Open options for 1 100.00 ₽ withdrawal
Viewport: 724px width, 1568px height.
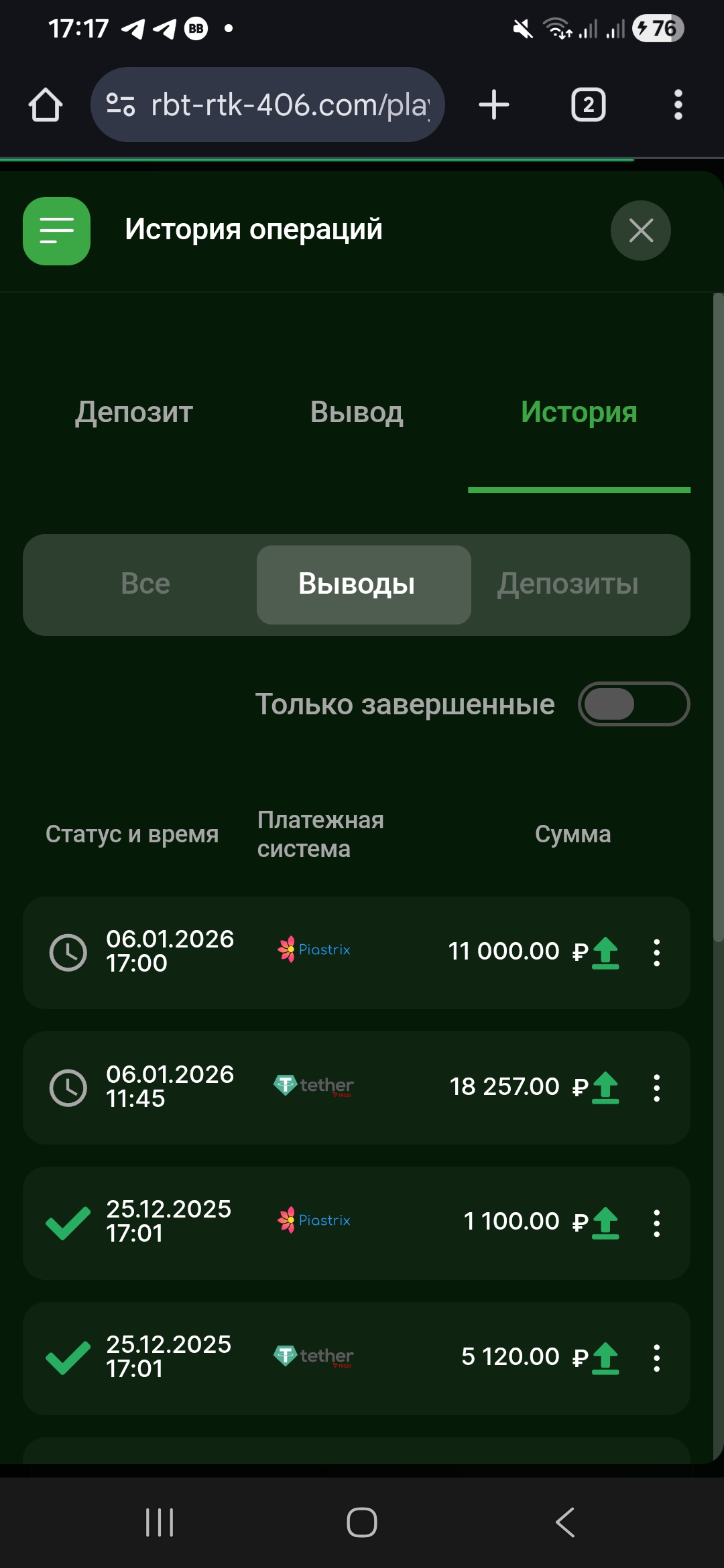pos(656,1223)
